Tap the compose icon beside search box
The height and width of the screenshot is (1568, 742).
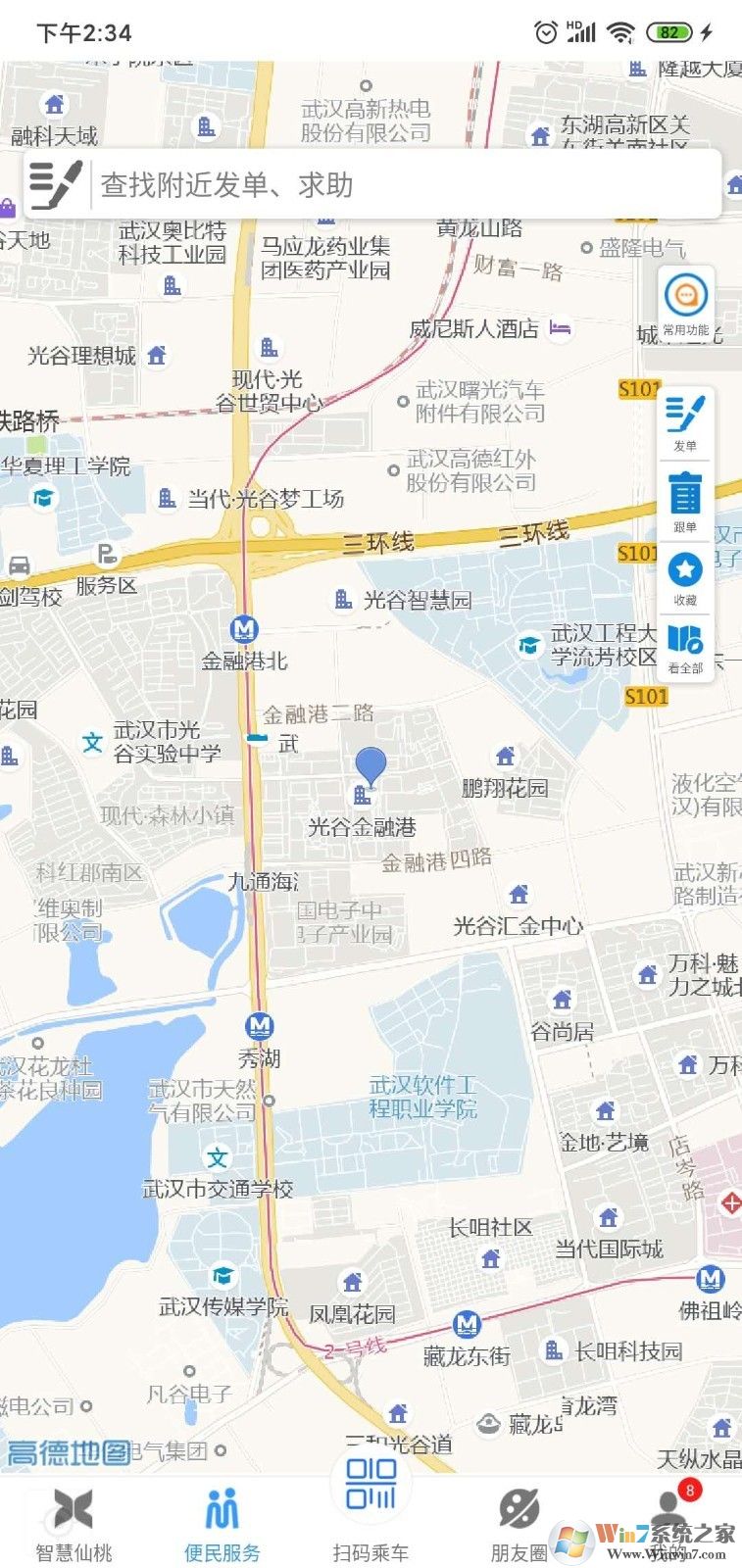(55, 183)
